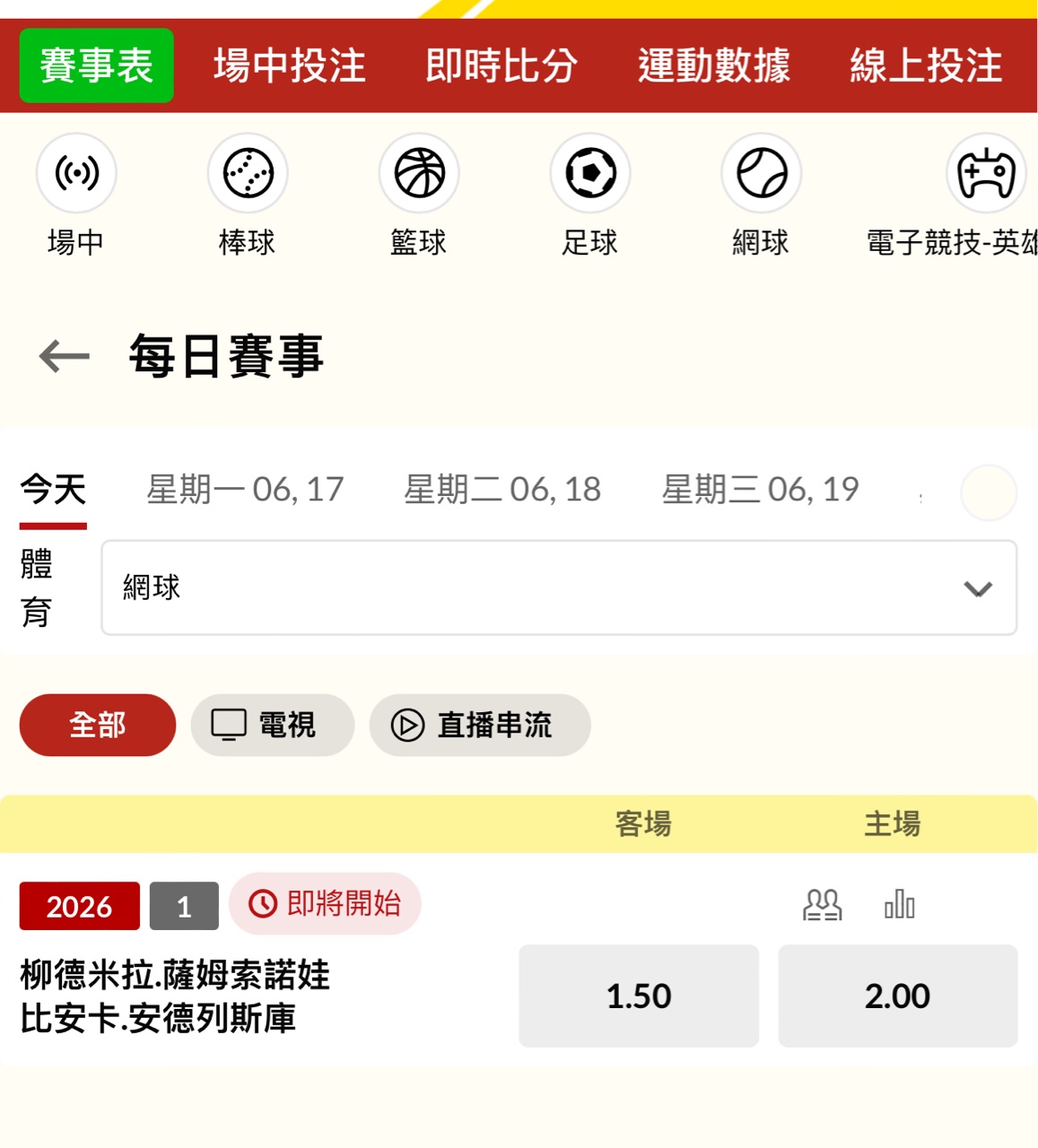Open 電子競技 category
1038x1148 pixels.
click(985, 173)
